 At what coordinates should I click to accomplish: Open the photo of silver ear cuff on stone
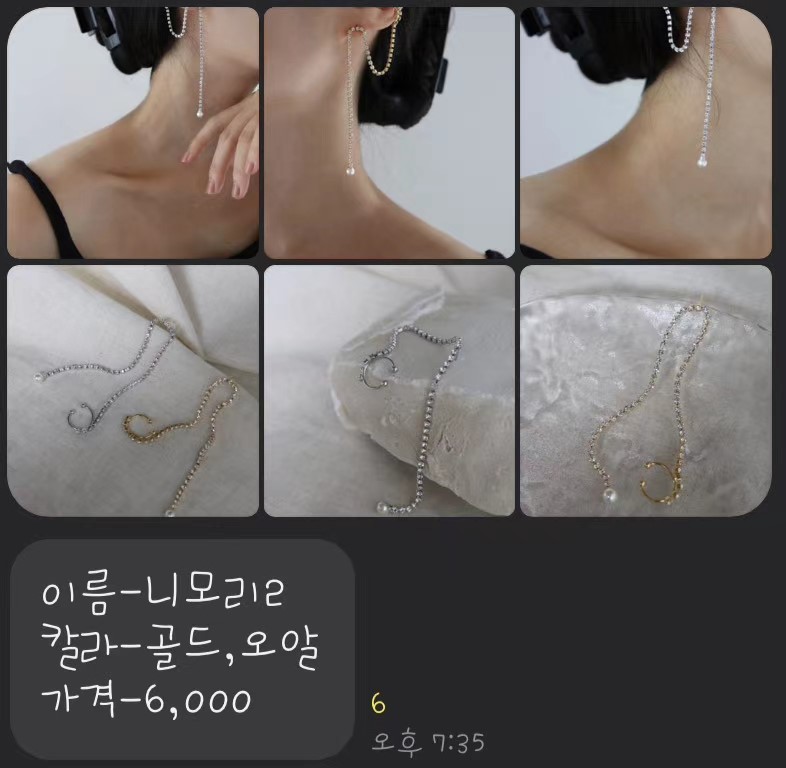pyautogui.click(x=389, y=390)
